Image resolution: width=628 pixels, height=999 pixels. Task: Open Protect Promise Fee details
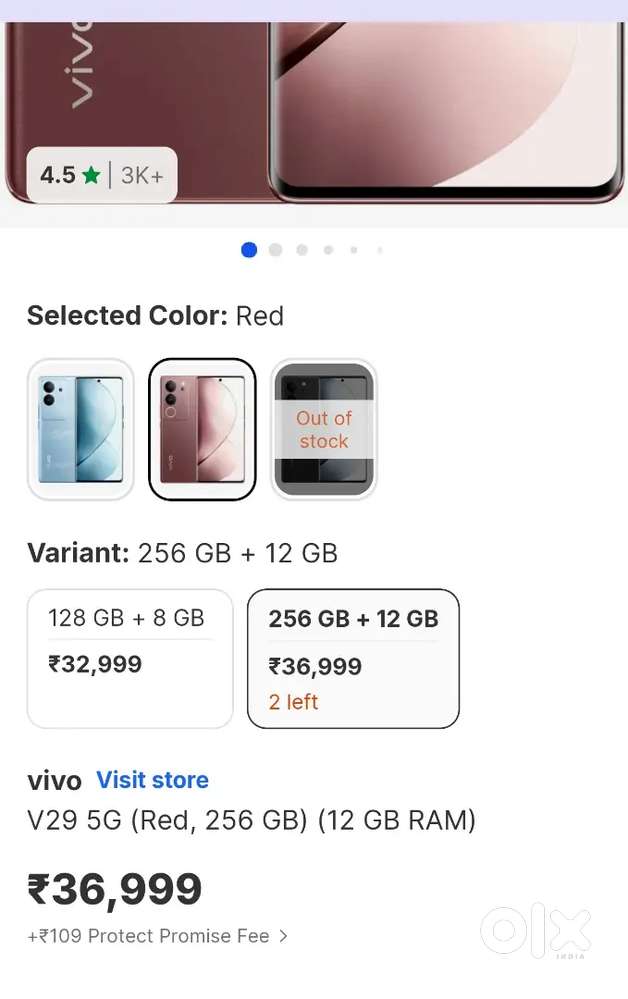158,936
